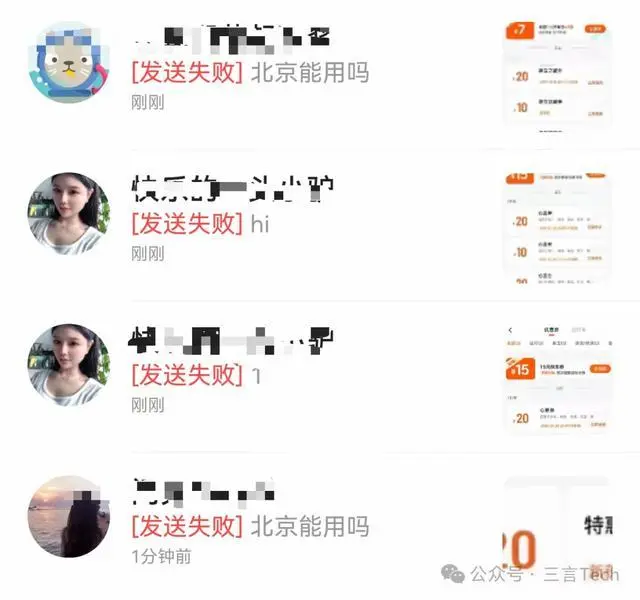
Task: View the sunset seaside avatar's profile
Action: point(69,516)
